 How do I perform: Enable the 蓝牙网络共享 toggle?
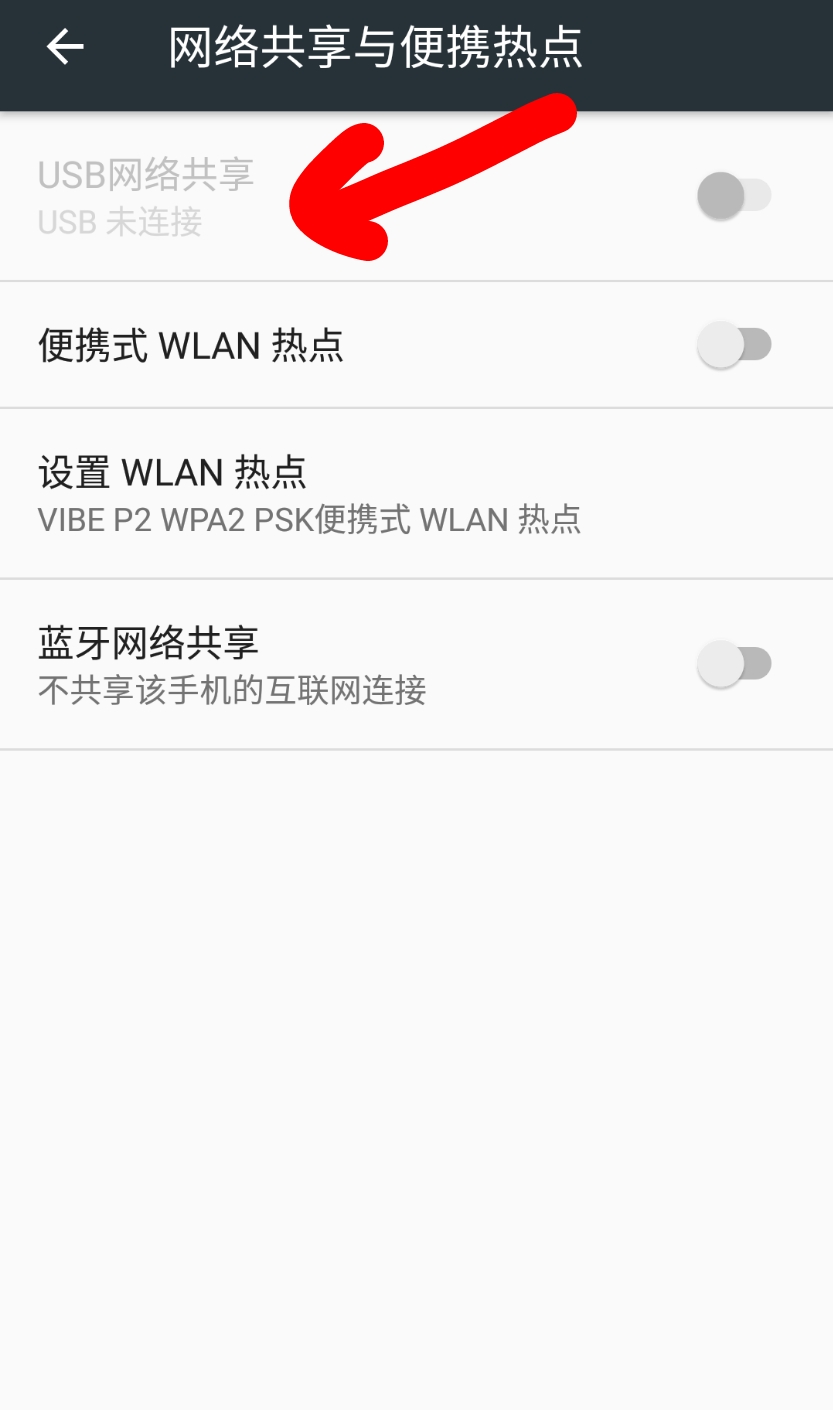tap(734, 664)
